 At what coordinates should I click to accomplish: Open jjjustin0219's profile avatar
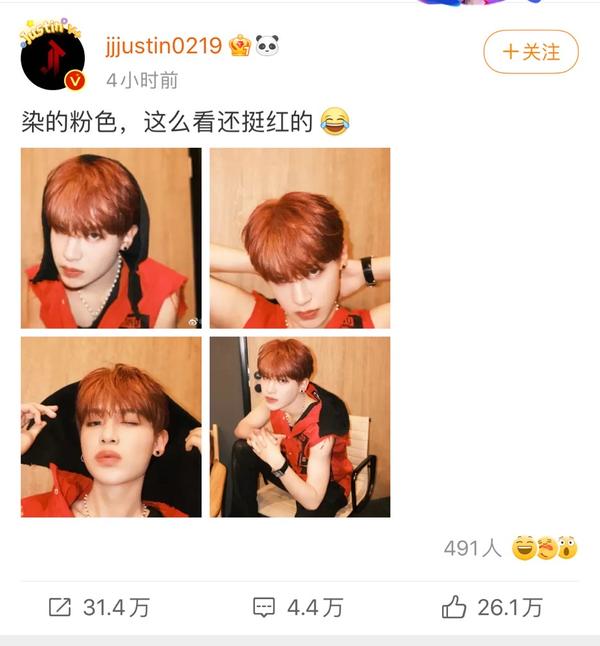(x=53, y=58)
